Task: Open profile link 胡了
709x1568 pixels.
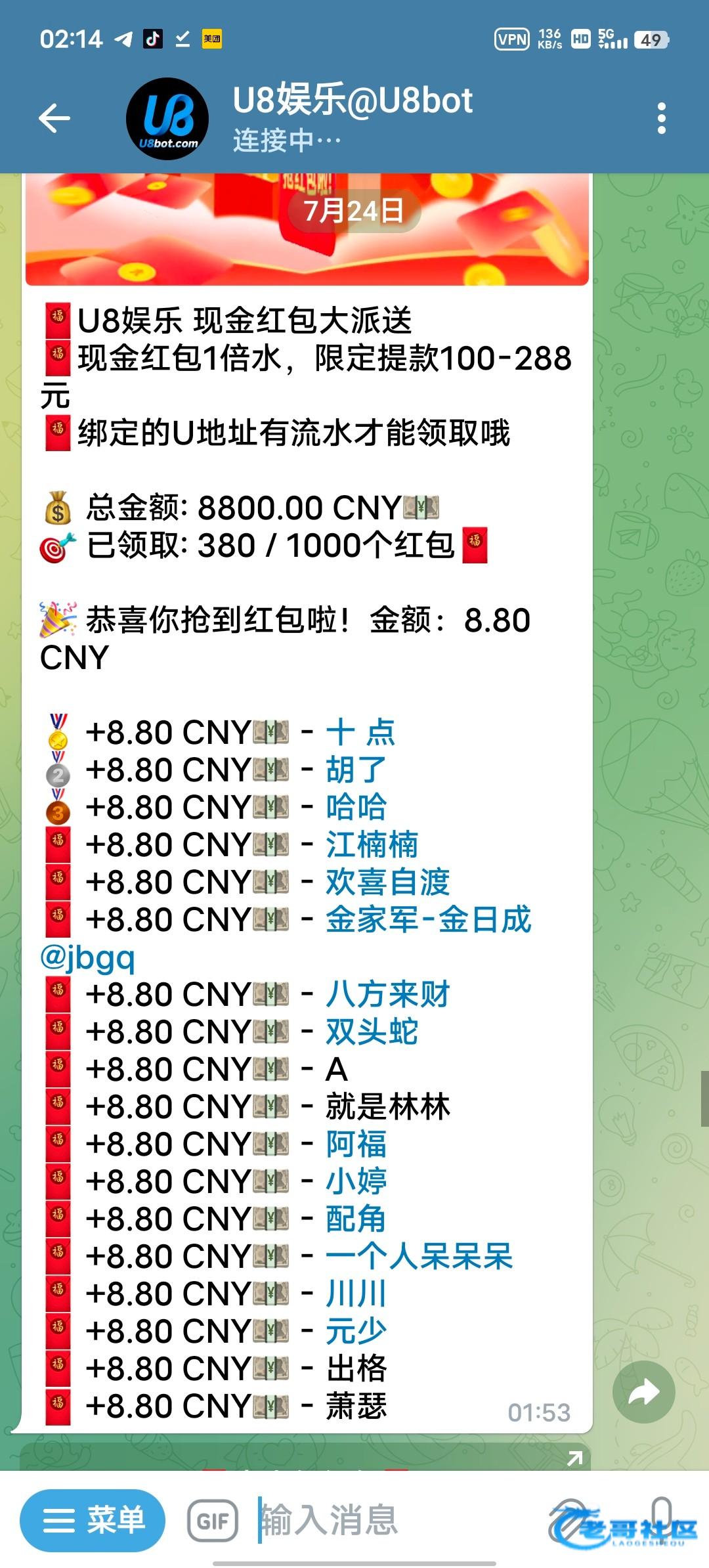Action: pyautogui.click(x=356, y=770)
